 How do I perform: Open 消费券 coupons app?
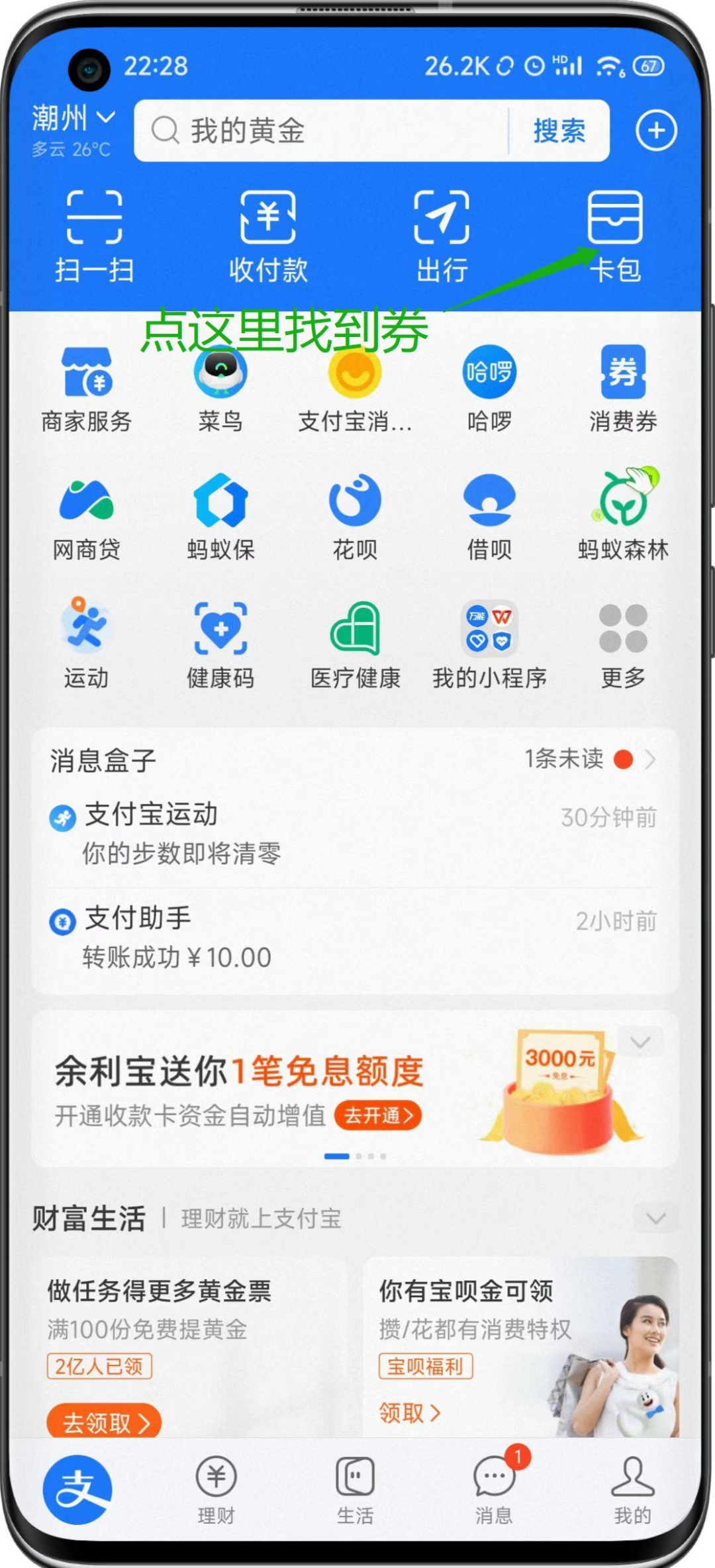(623, 389)
